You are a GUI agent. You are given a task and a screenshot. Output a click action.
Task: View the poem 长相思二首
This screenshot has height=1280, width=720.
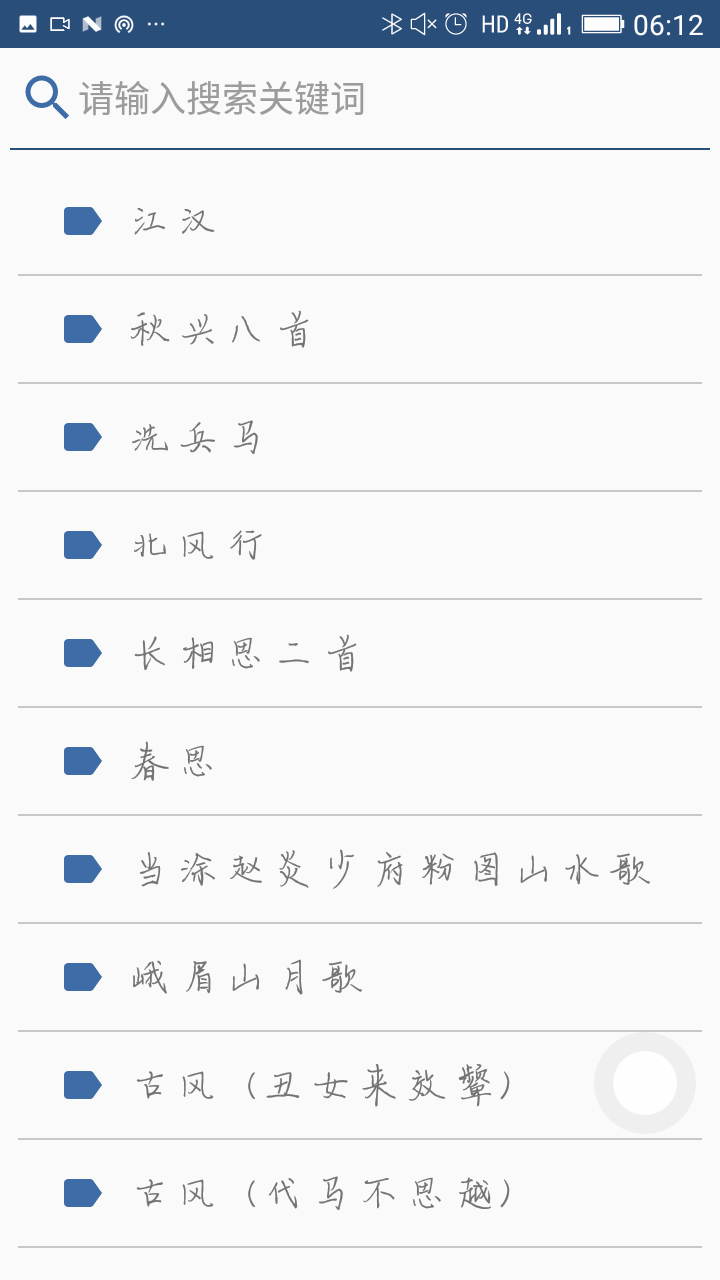tap(360, 653)
